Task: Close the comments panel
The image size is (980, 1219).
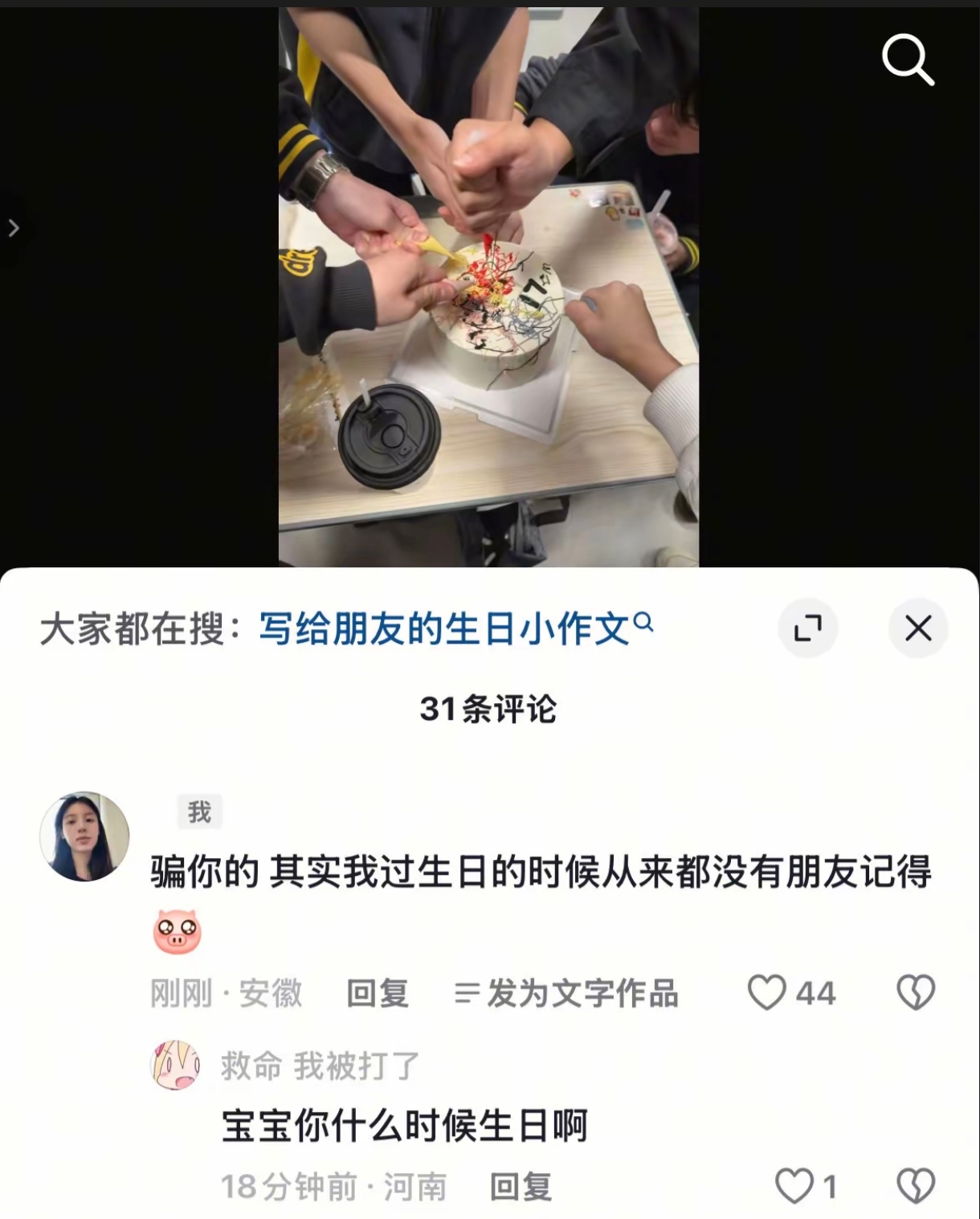Action: 917,628
